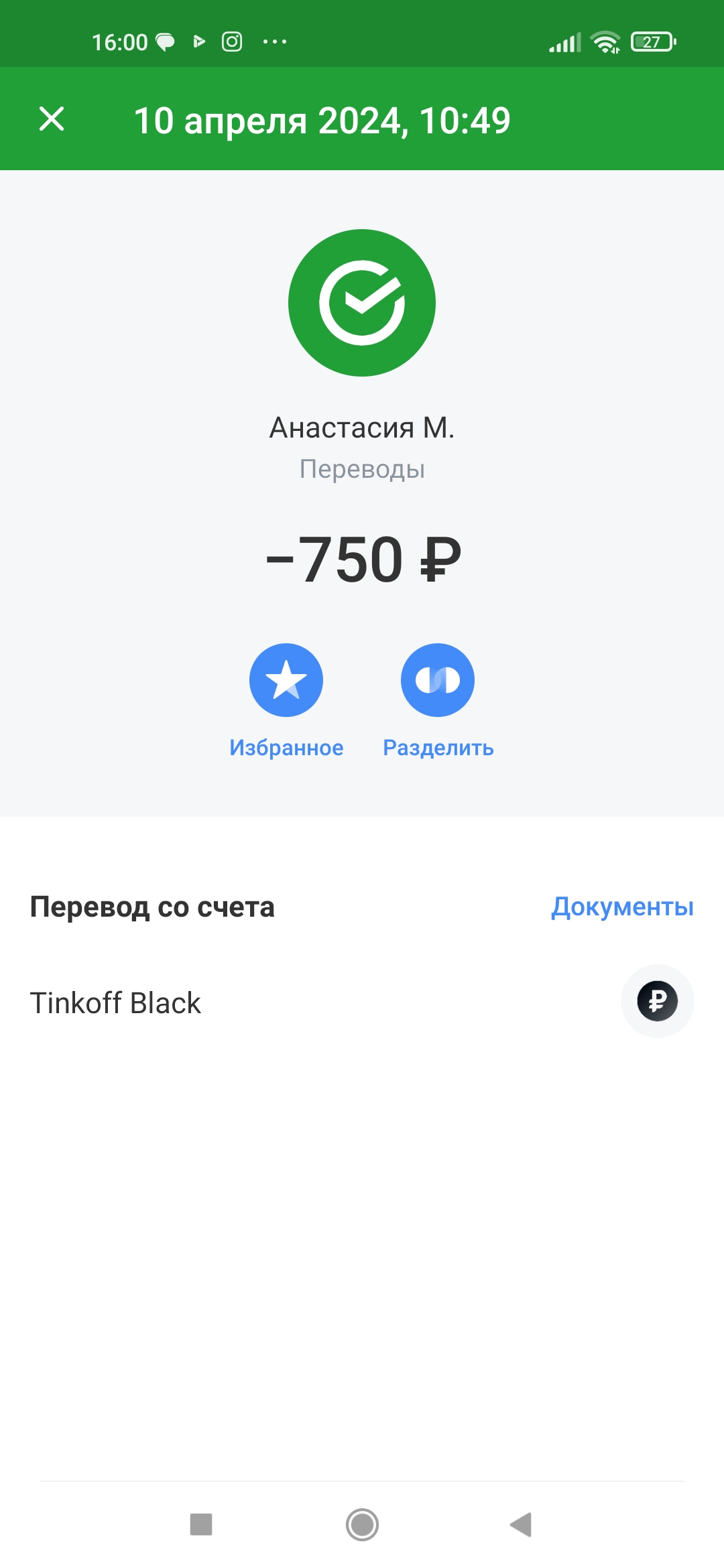Viewport: 724px width, 1568px height.
Task: Go back using the system back button
Action: (x=521, y=1524)
